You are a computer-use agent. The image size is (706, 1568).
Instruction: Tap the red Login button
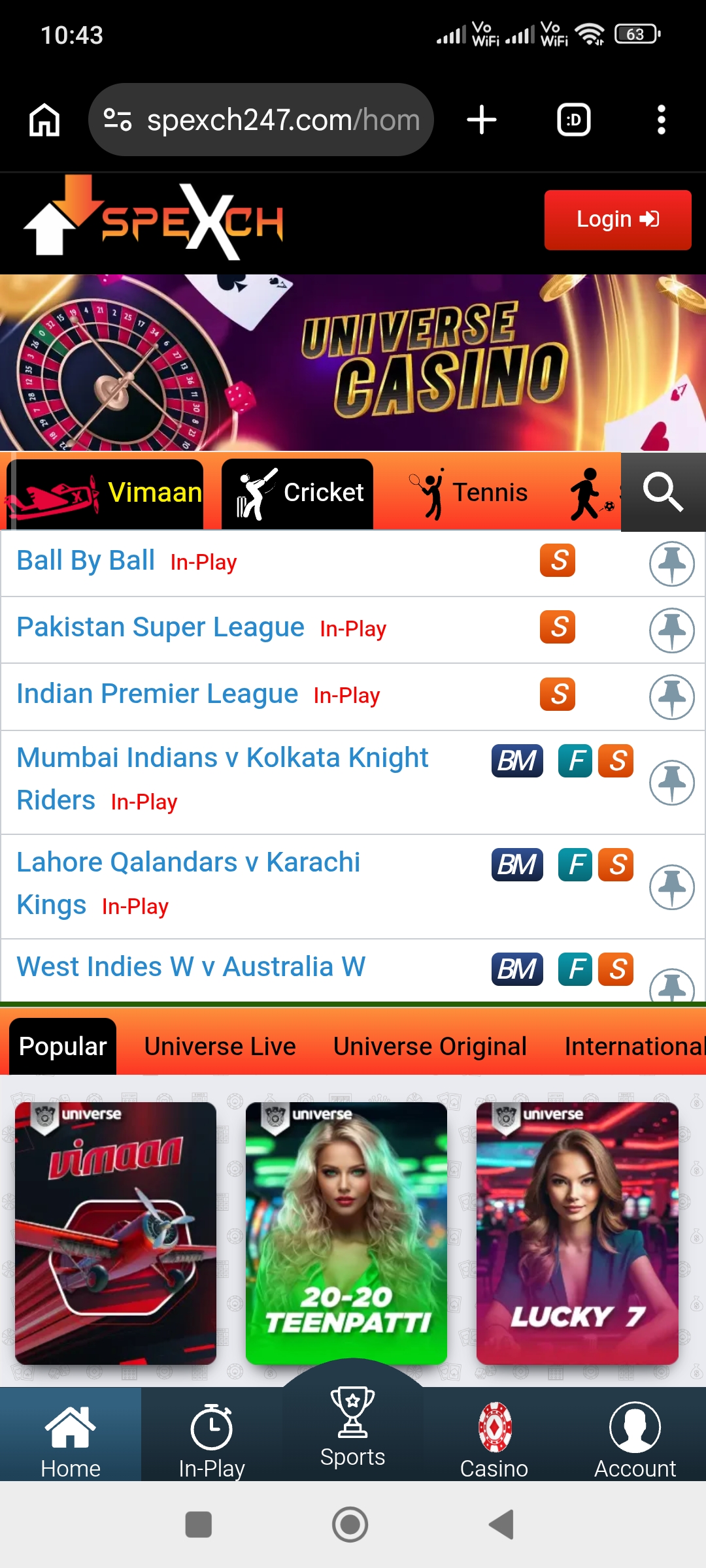click(617, 220)
